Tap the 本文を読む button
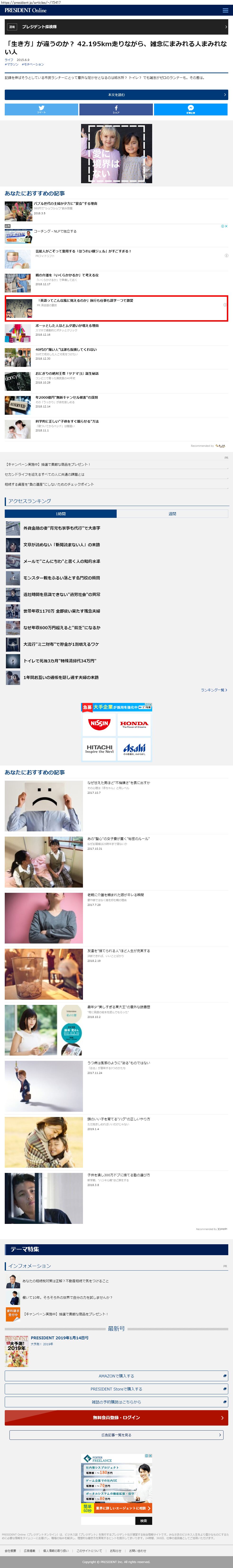This screenshot has width=233, height=1568. pyautogui.click(x=116, y=95)
